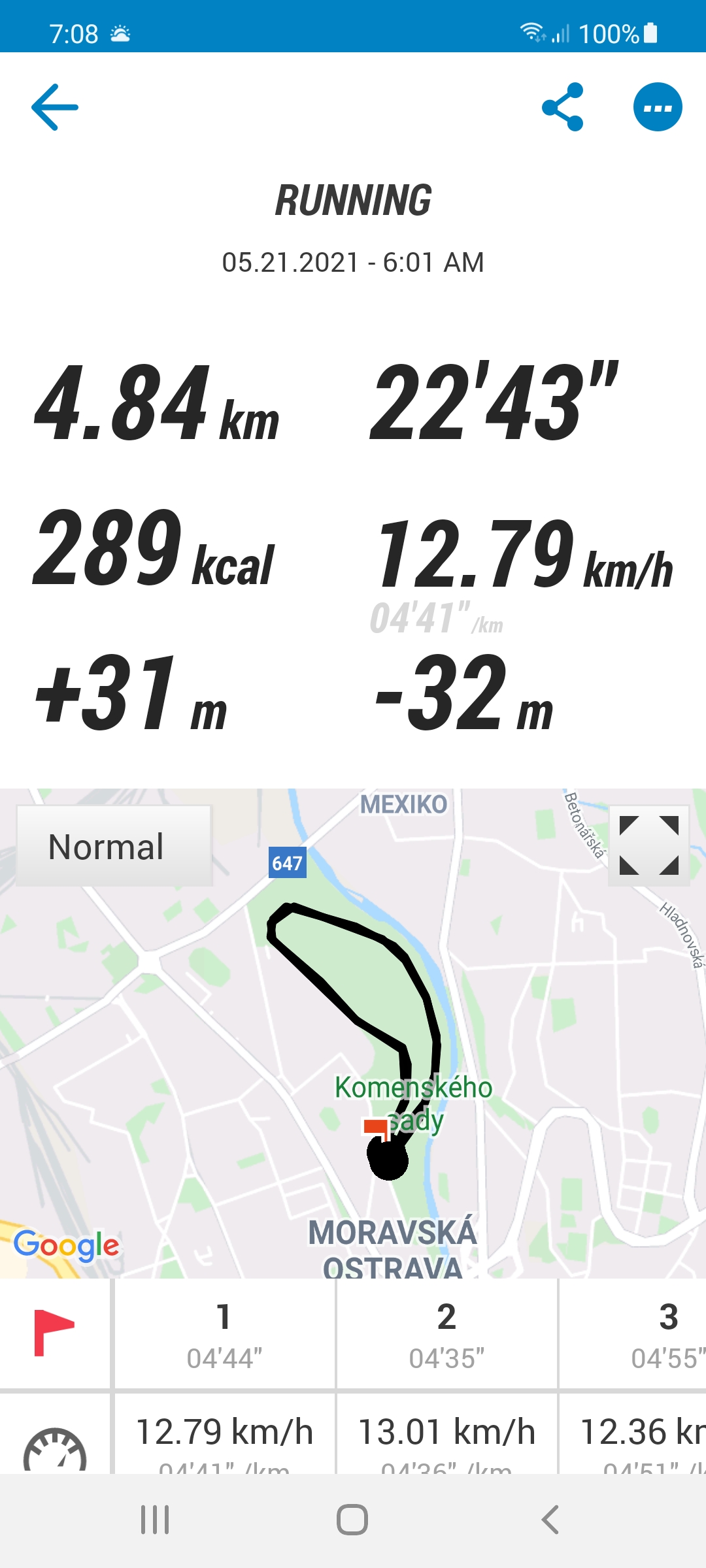The image size is (706, 1568).
Task: Open the three-dot more options menu
Action: click(x=658, y=107)
